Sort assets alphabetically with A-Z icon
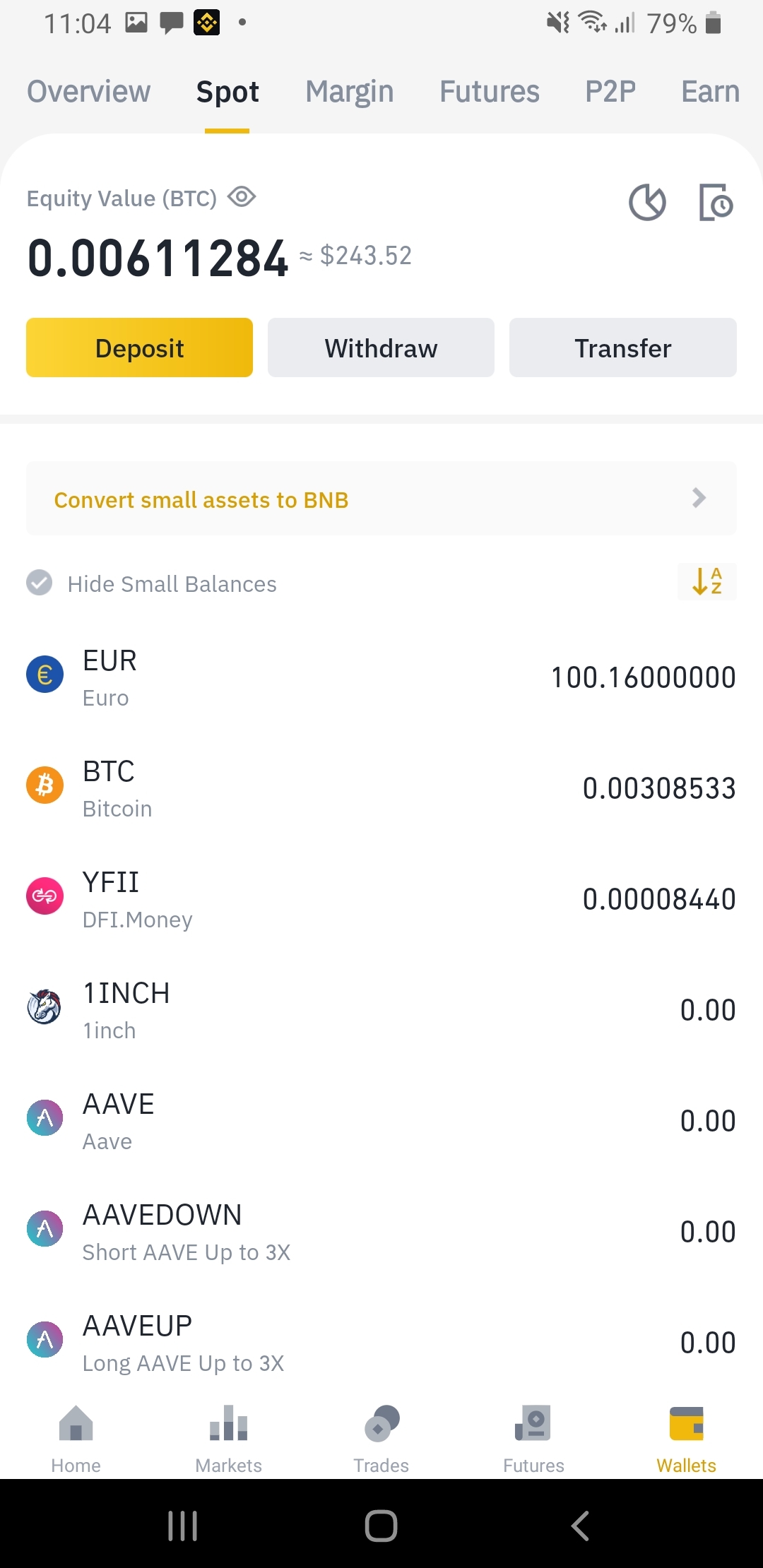The image size is (763, 1568). tap(706, 581)
